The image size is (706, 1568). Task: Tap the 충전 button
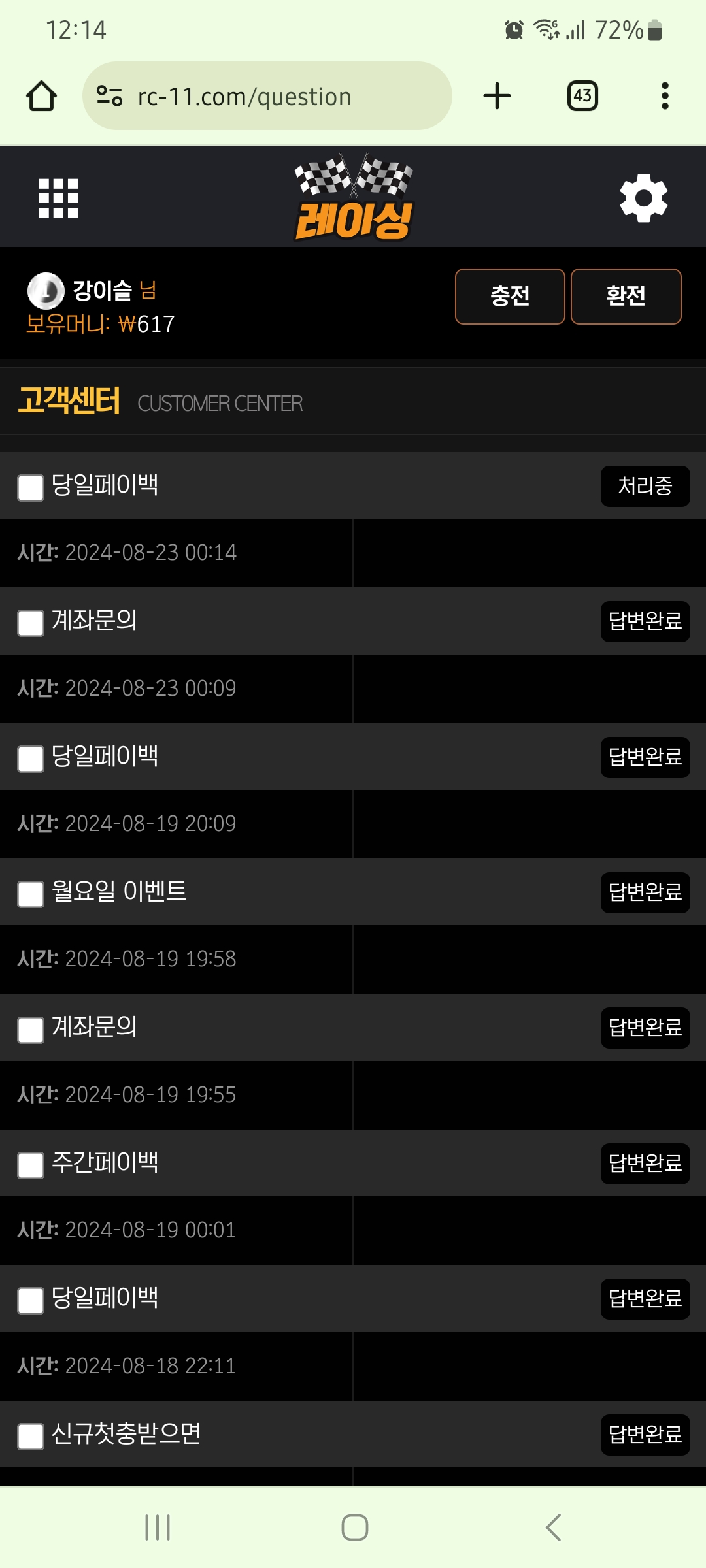[x=510, y=297]
